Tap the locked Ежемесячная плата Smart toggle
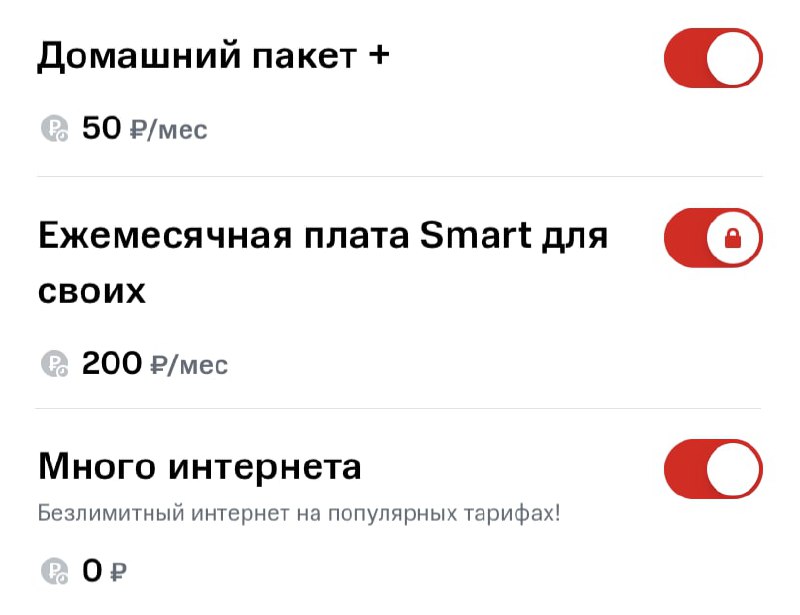 point(713,239)
